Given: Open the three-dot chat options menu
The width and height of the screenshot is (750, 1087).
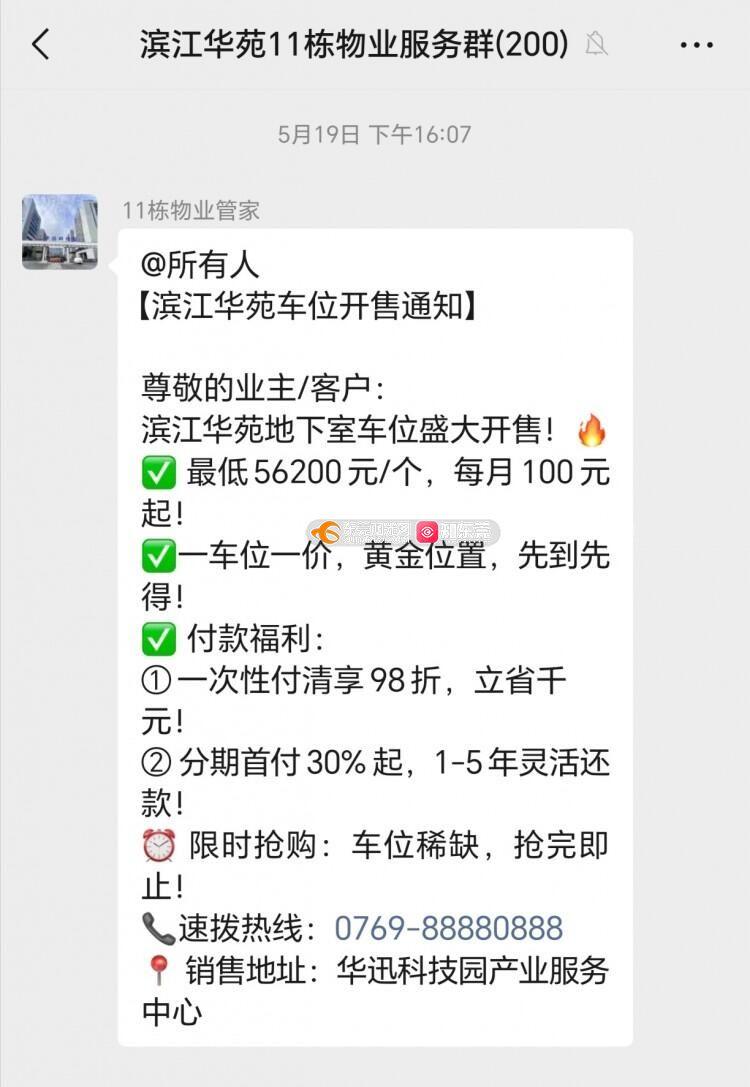Looking at the screenshot, I should pos(696,45).
